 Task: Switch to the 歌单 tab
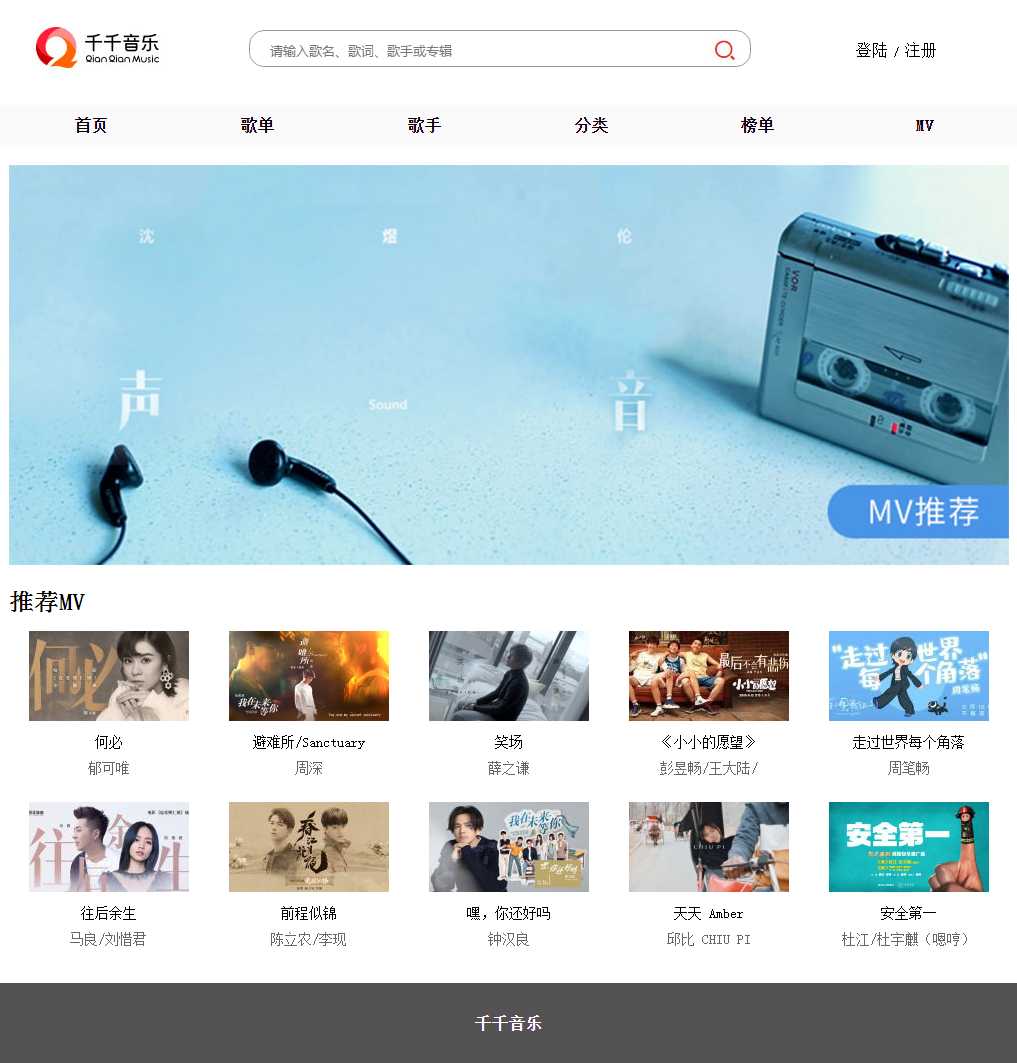257,125
